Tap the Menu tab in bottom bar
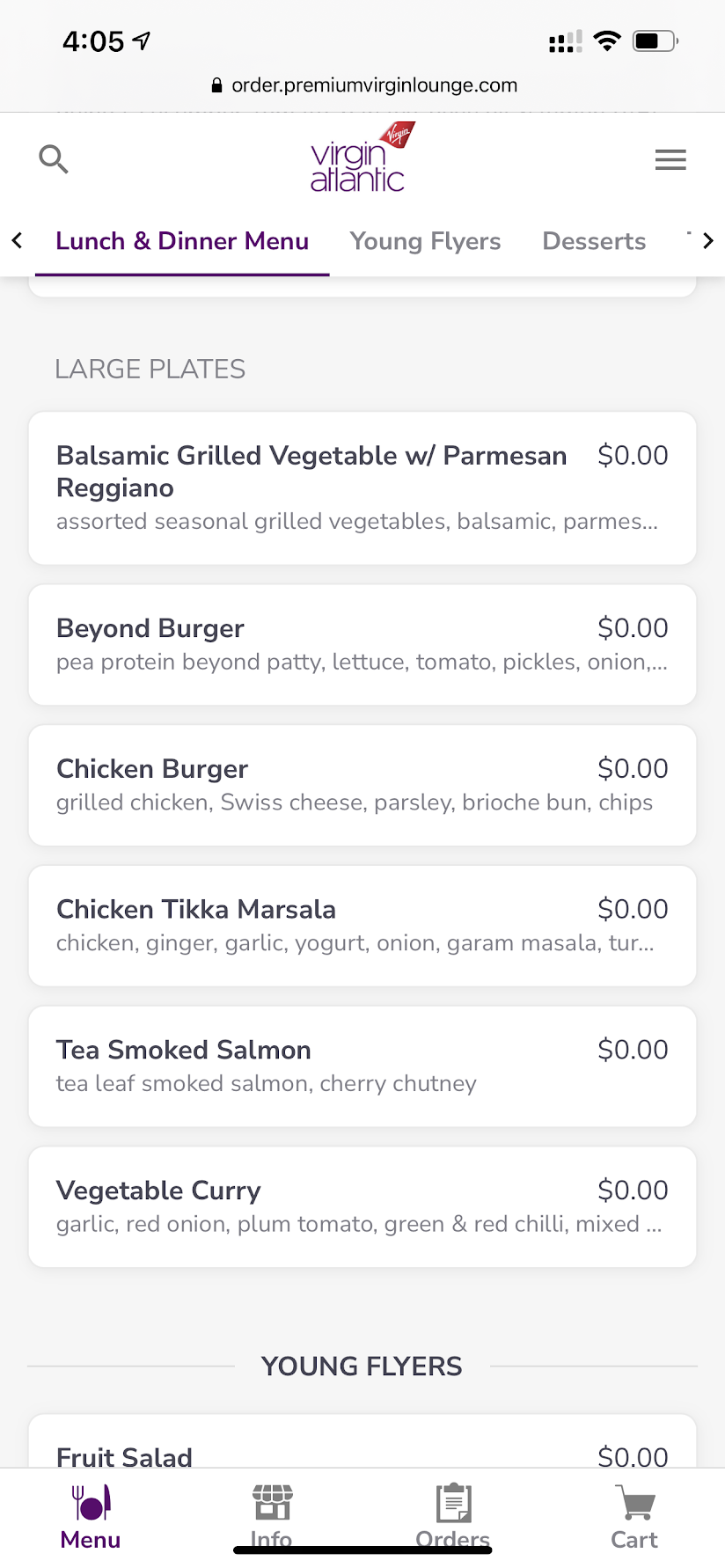Image resolution: width=725 pixels, height=1568 pixels. click(x=91, y=1517)
